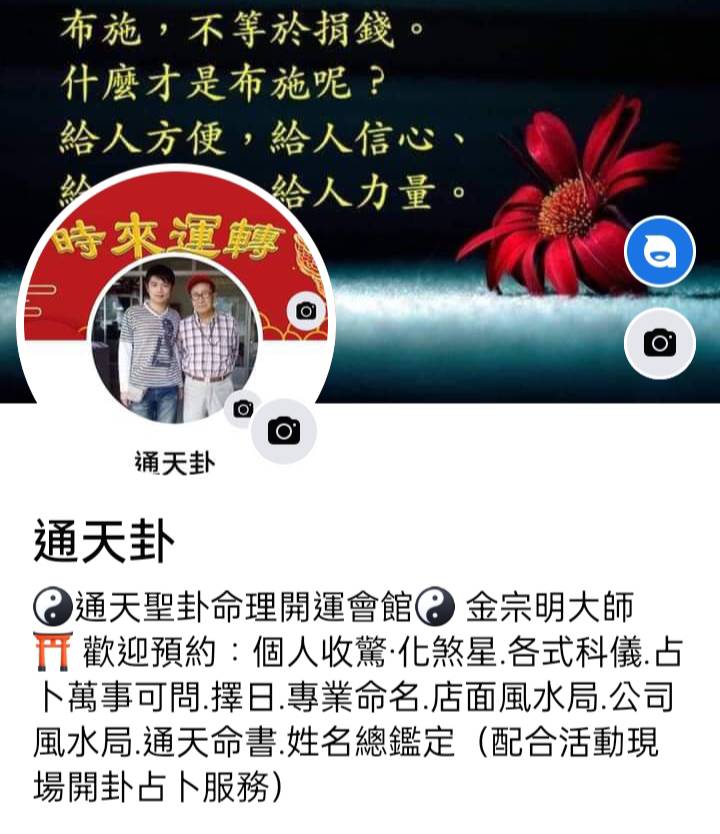This screenshot has width=720, height=834.
Task: Open the blue avatar creation button
Action: 660,251
